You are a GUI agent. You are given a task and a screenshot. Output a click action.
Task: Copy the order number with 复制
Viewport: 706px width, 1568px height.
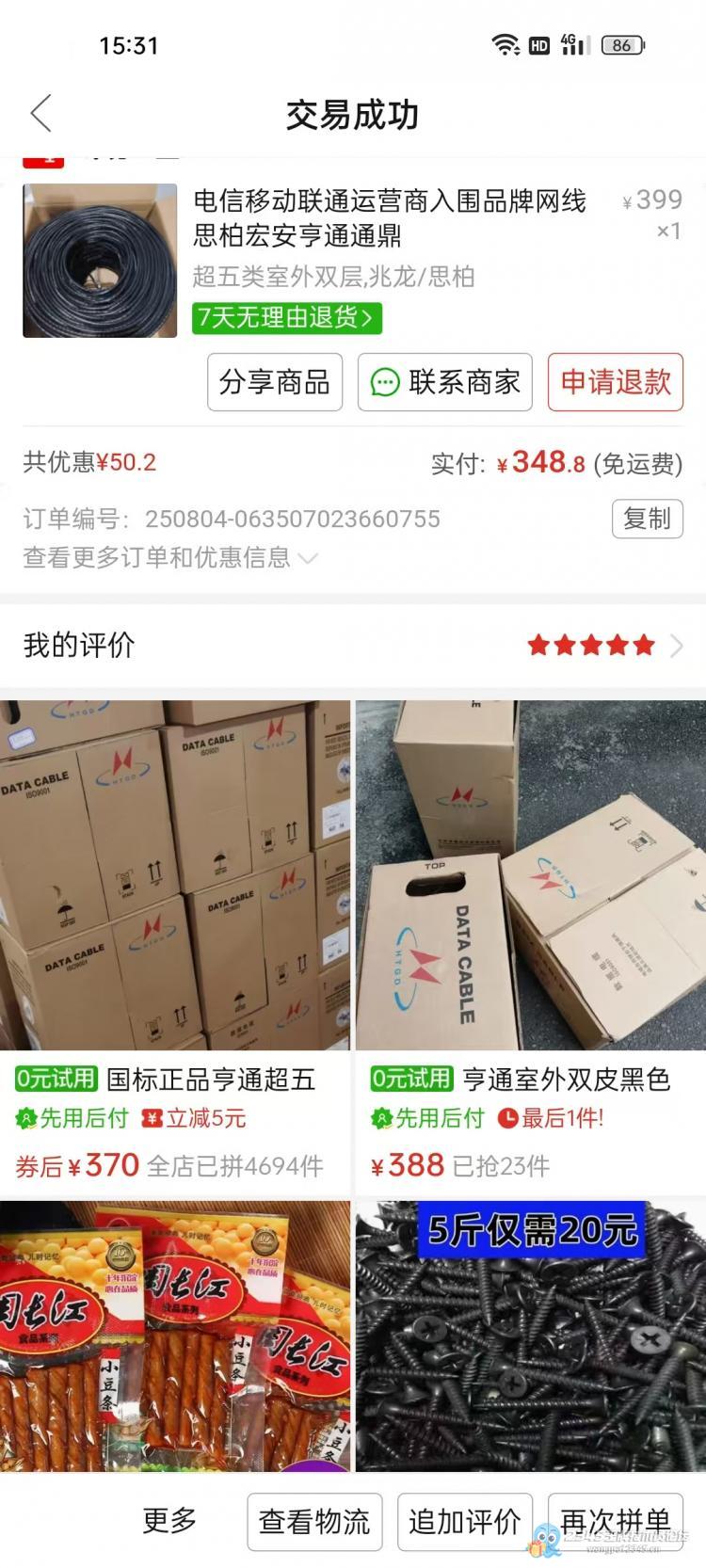coord(647,519)
